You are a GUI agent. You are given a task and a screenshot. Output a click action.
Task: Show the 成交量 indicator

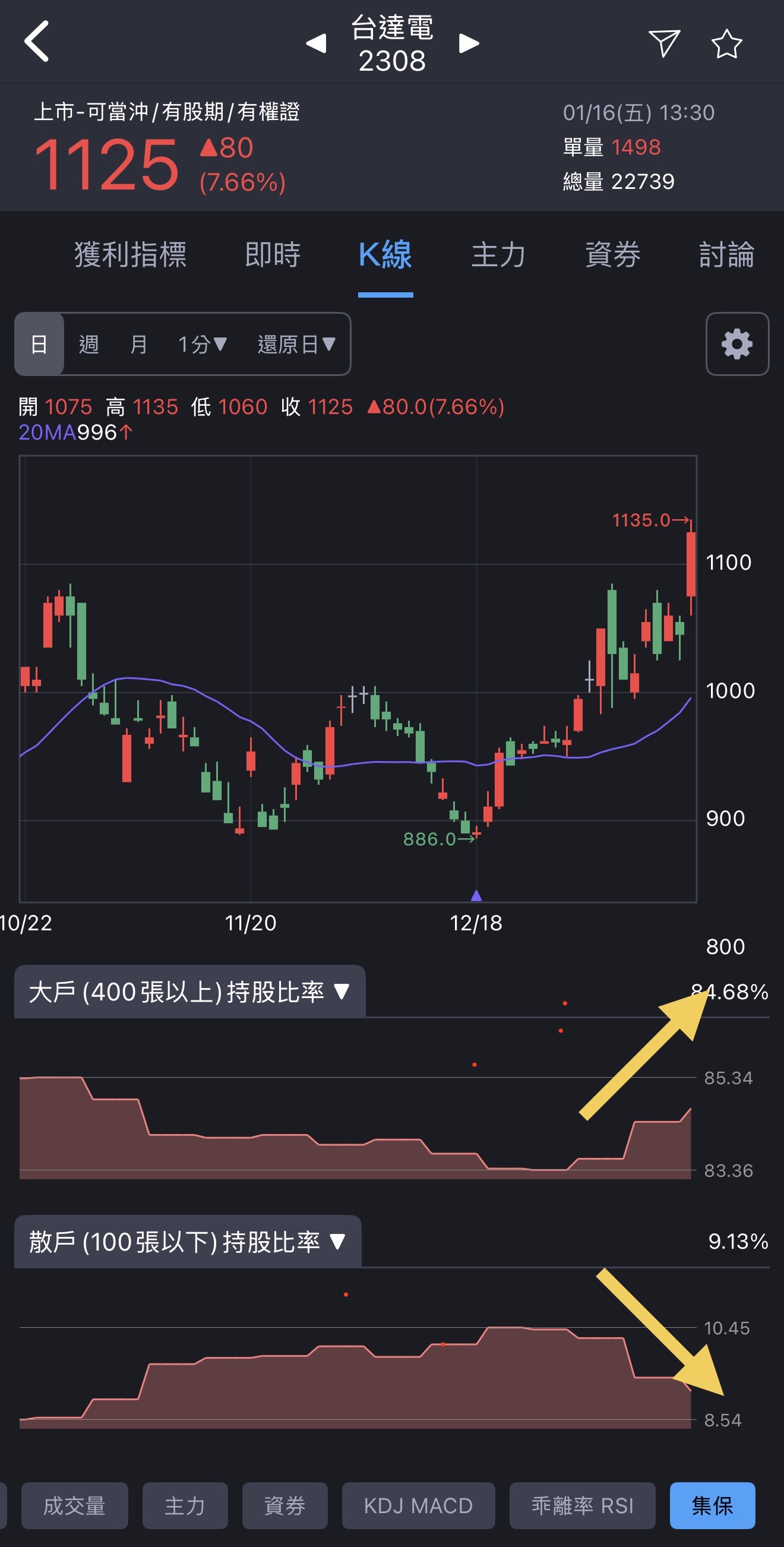point(74,1505)
